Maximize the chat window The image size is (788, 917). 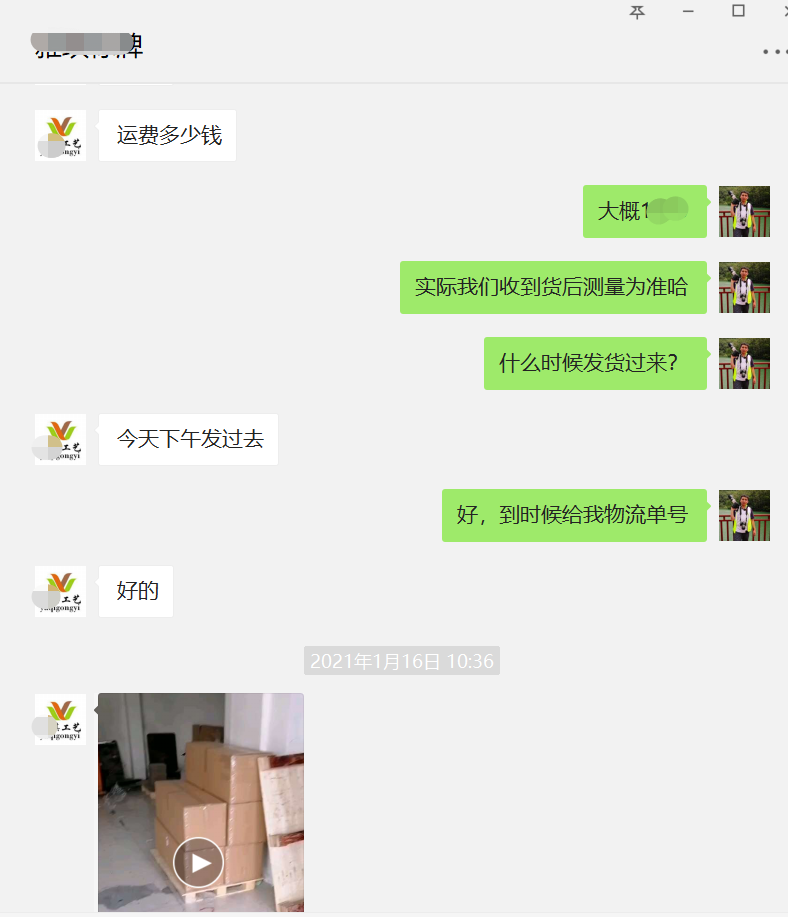pos(738,11)
